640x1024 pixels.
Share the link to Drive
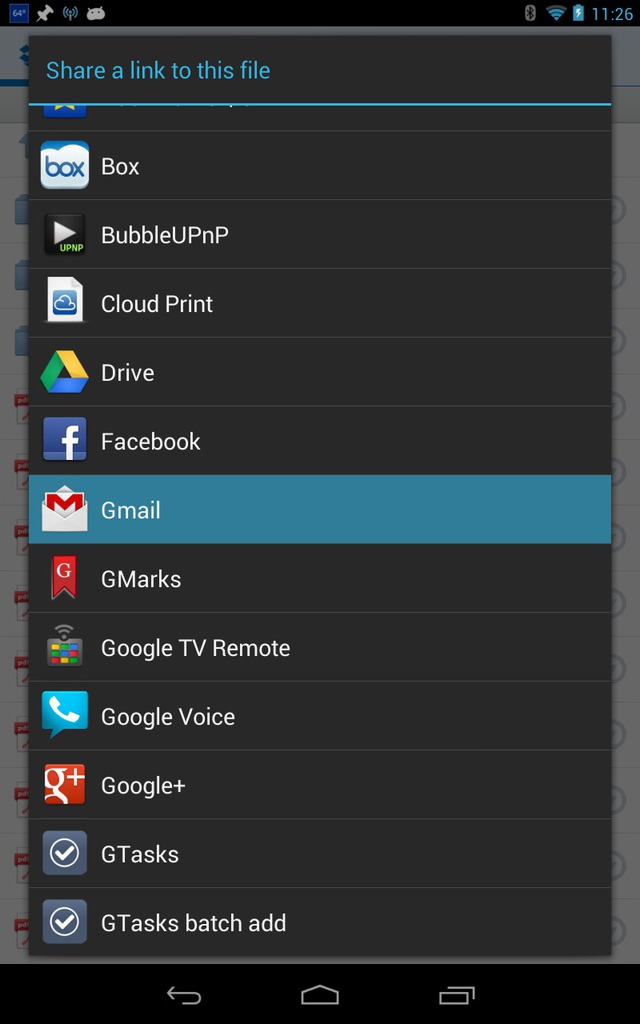point(320,372)
